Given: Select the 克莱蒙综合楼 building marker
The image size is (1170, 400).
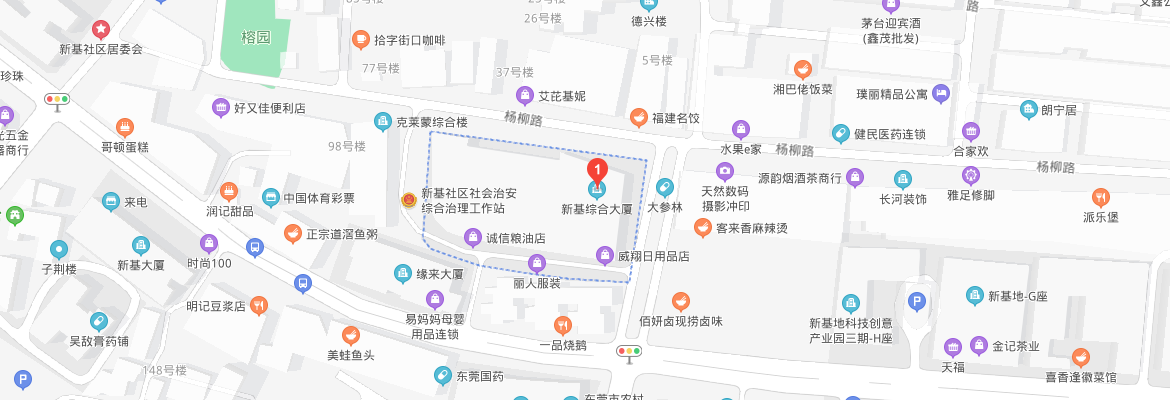Looking at the screenshot, I should [382, 122].
